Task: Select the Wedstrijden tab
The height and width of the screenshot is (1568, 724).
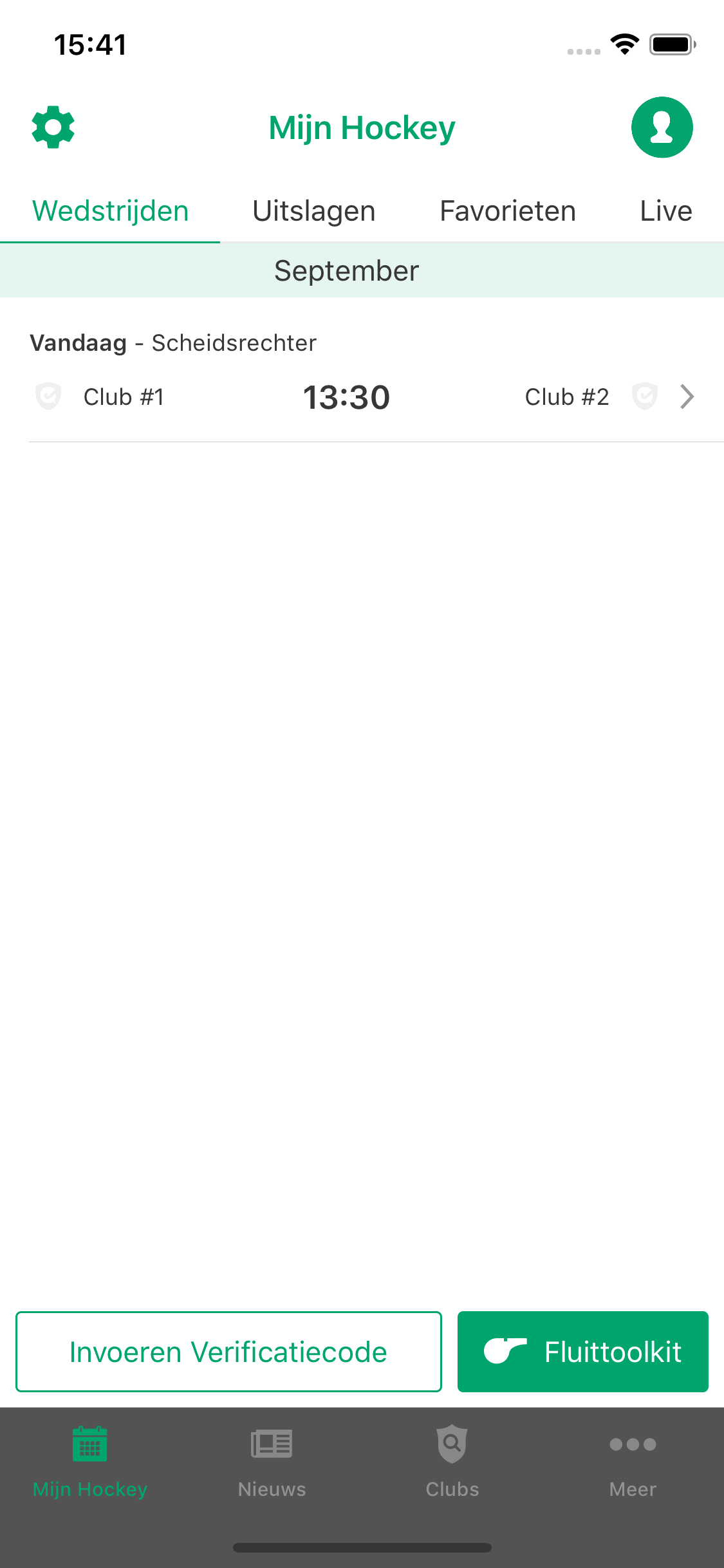Action: (x=111, y=211)
